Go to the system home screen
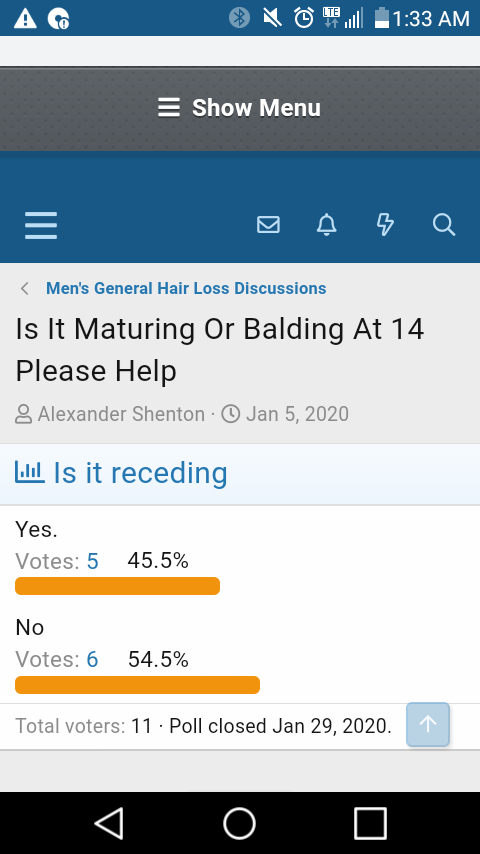This screenshot has height=854, width=480. tap(240, 823)
